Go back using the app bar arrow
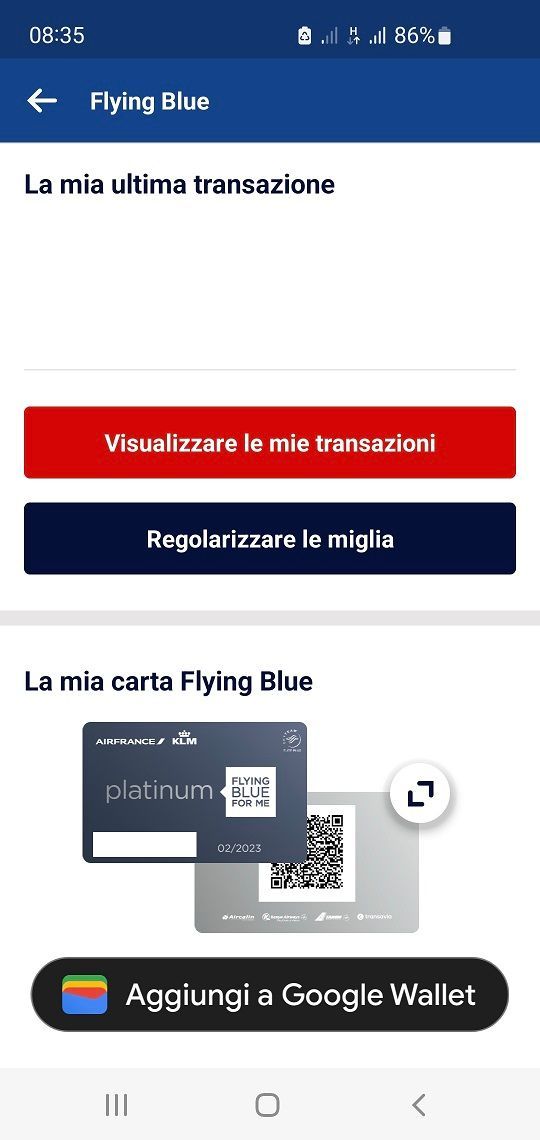Screen dimensions: 540x1140 (42, 101)
